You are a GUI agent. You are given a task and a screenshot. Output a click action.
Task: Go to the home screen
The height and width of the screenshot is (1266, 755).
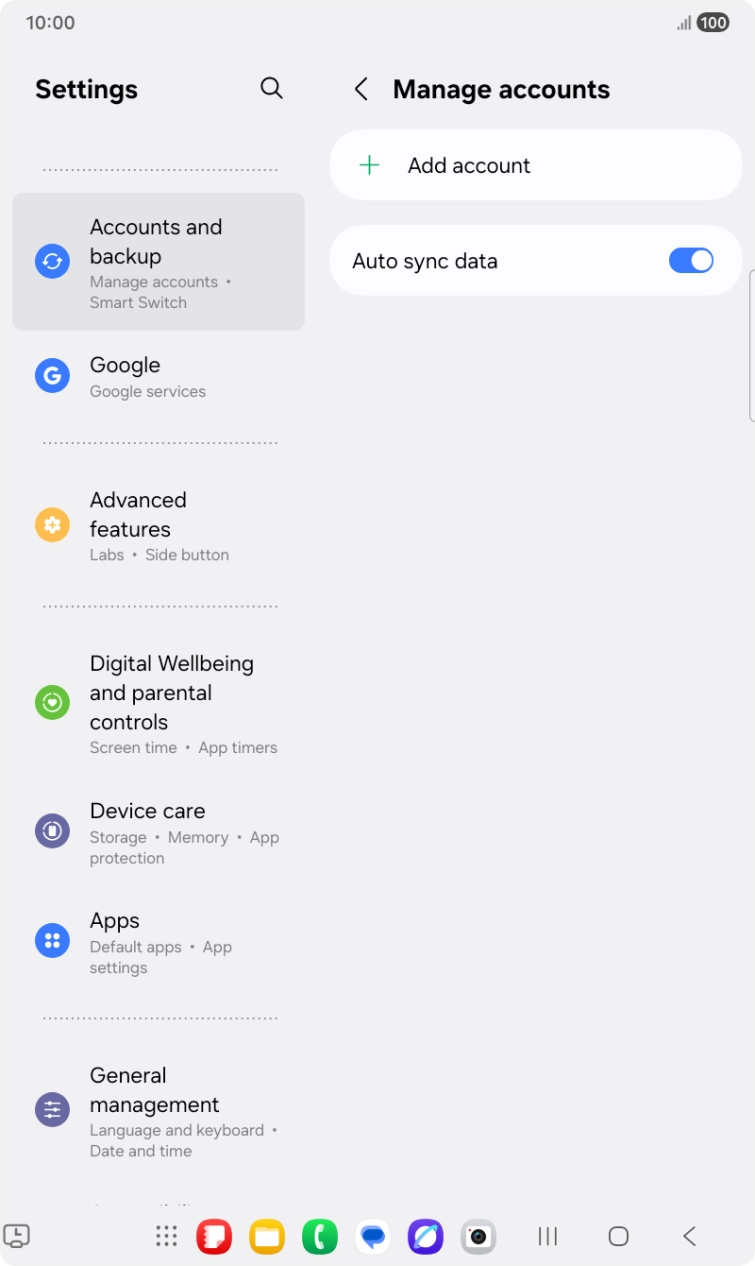tap(618, 1237)
